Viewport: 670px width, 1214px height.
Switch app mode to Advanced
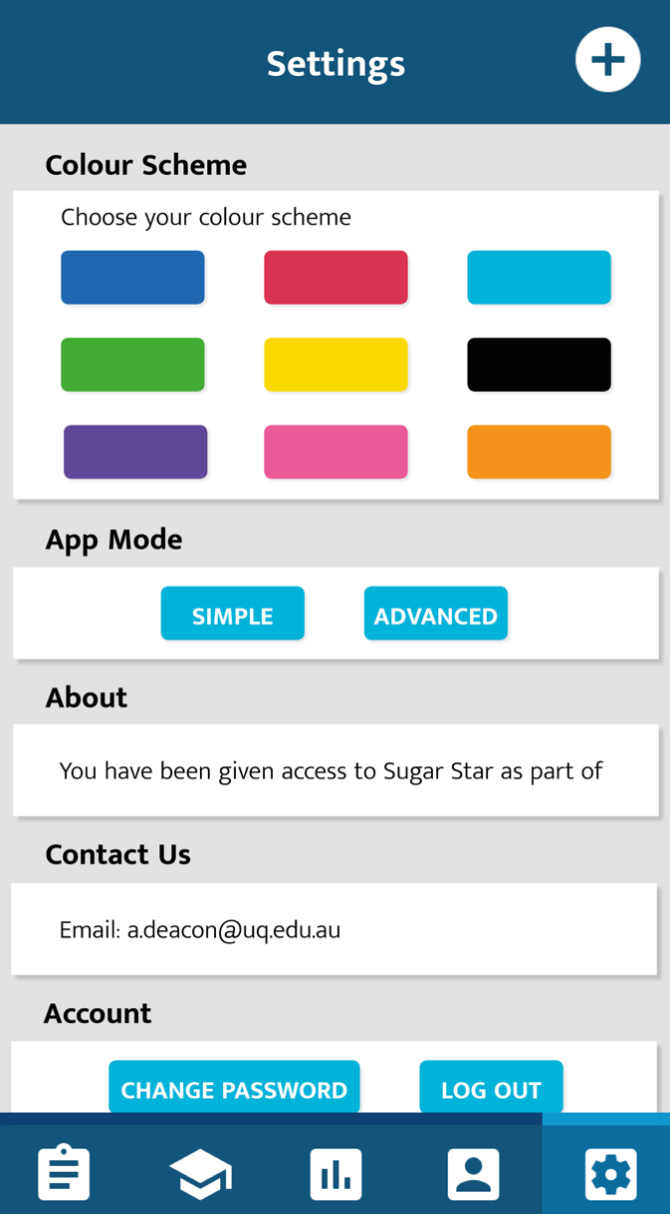pyautogui.click(x=435, y=614)
